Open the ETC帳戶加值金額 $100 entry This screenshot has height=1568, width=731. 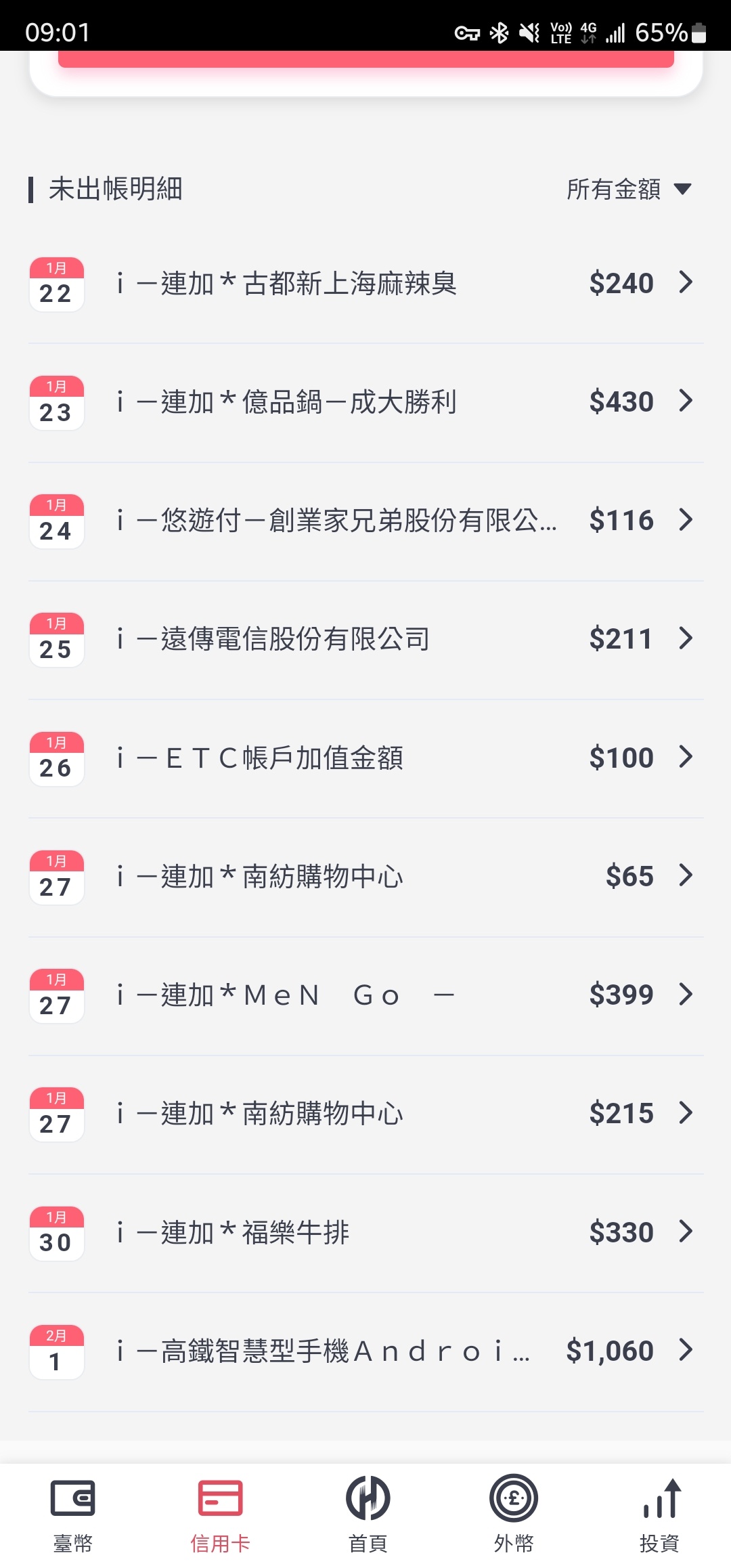point(365,758)
